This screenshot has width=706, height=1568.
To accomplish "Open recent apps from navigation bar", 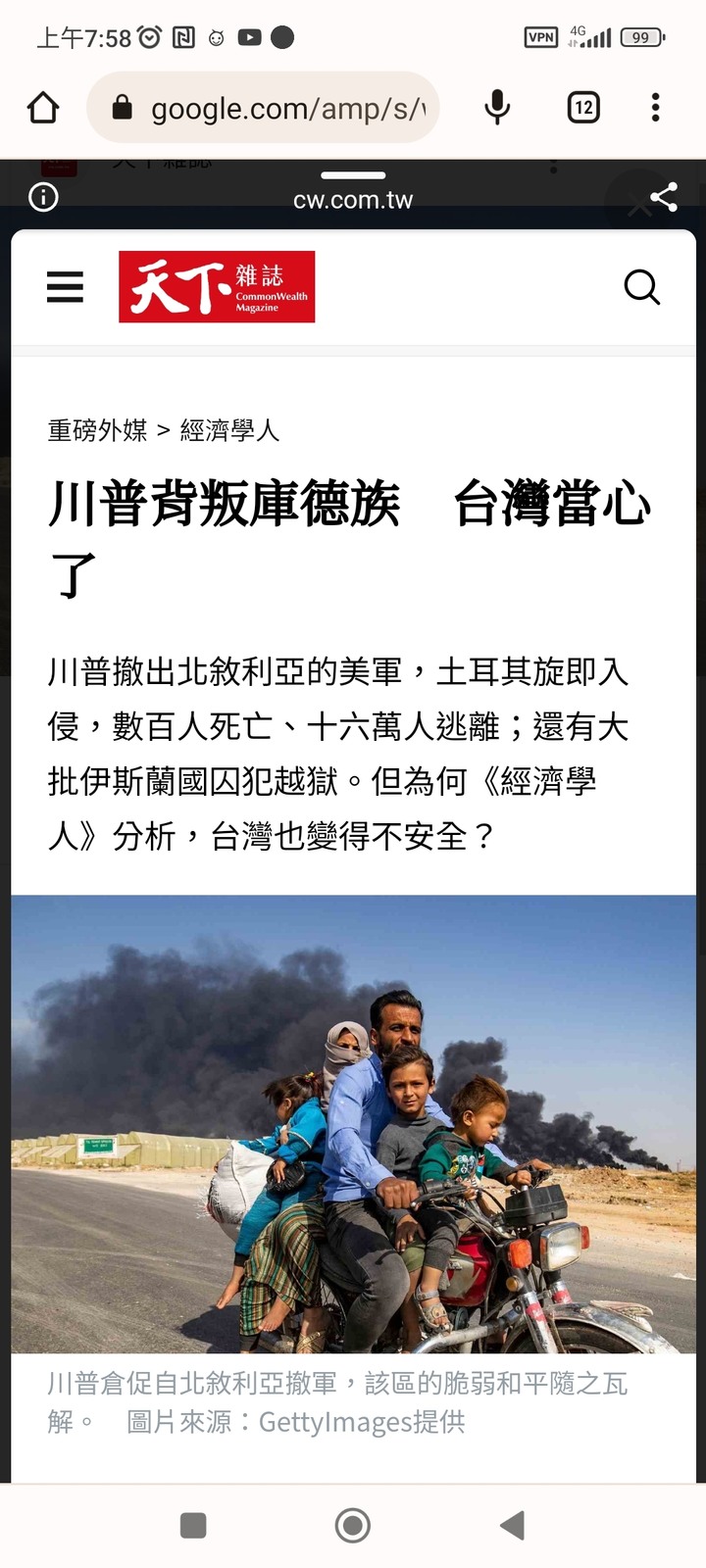I will point(193,1526).
